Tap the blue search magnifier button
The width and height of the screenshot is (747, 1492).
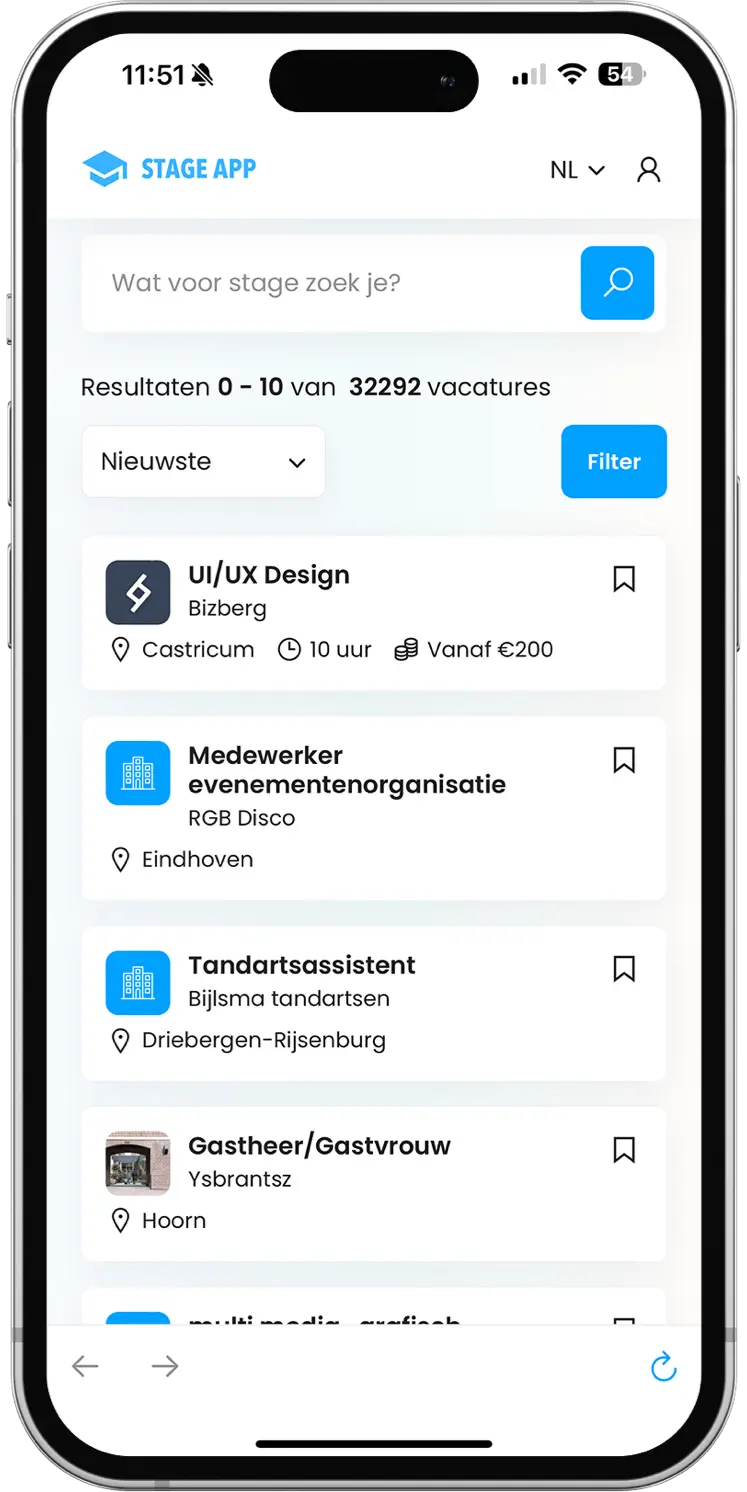pos(617,283)
